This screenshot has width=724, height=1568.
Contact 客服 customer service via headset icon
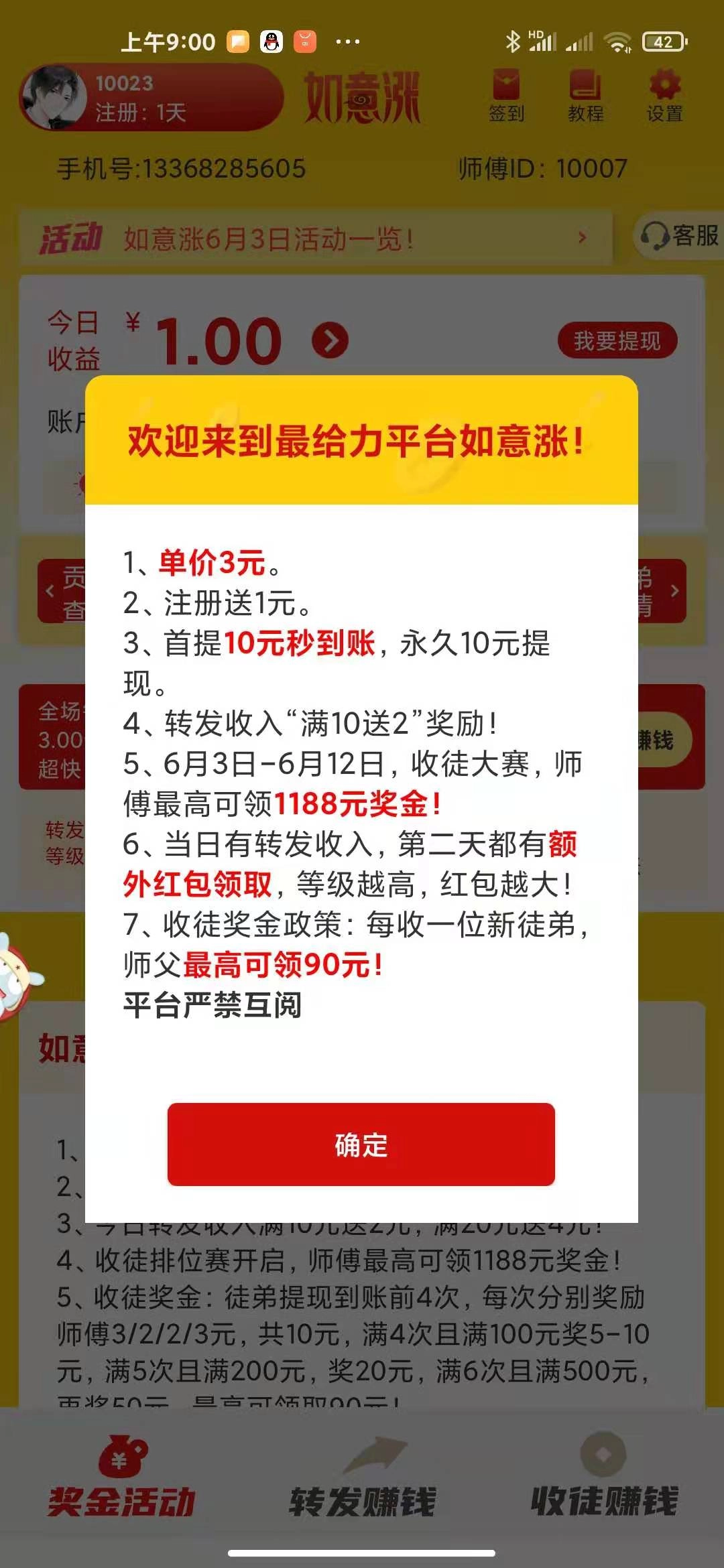[654, 236]
